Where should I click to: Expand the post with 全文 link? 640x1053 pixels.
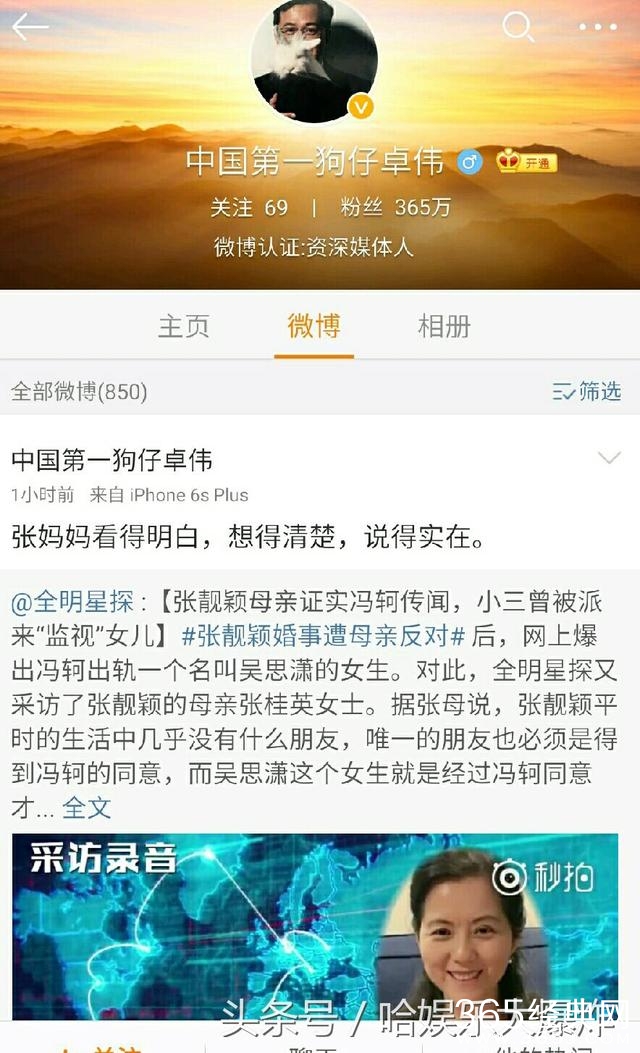click(87, 806)
